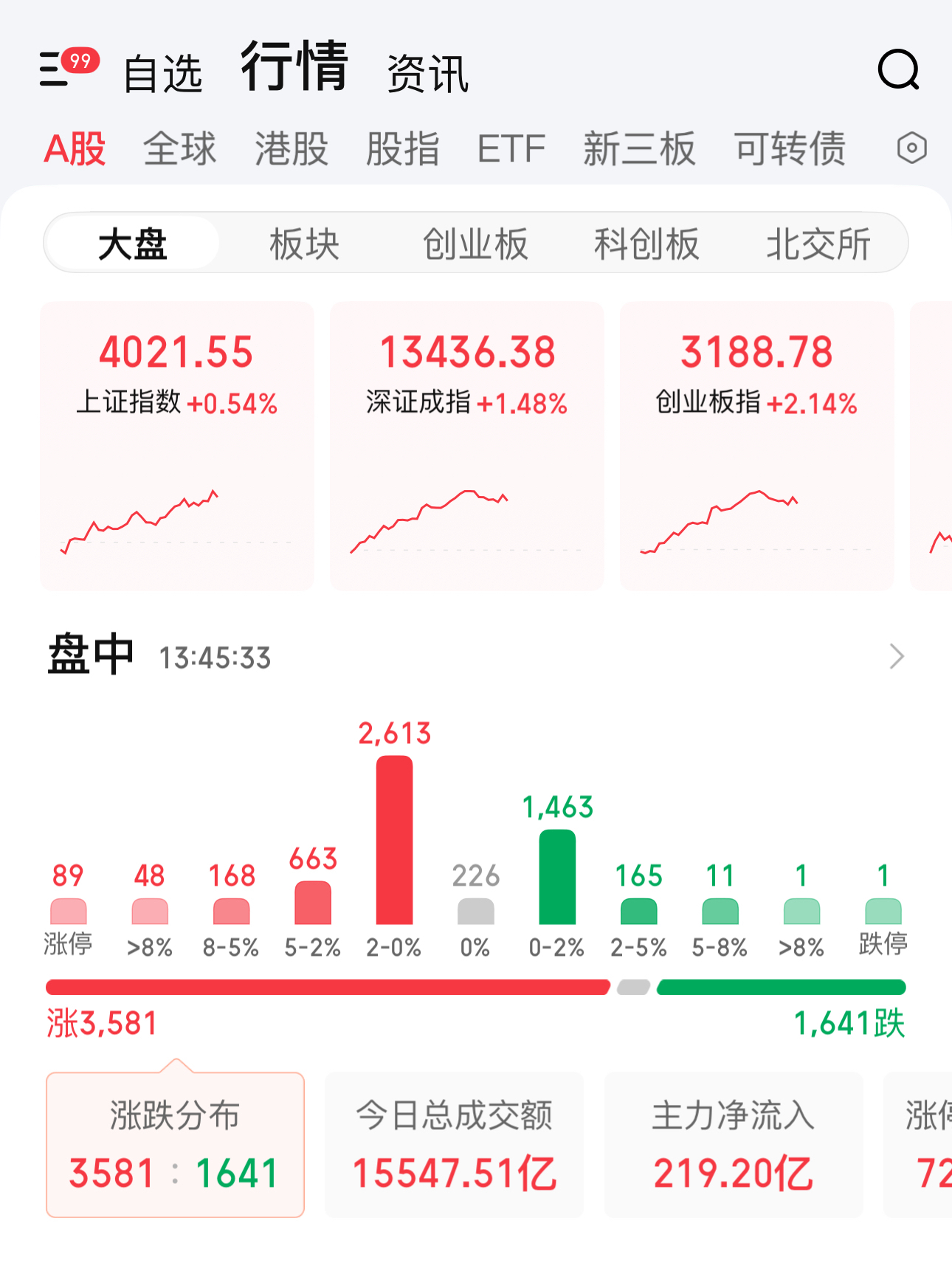Open the 深证成指 index card
The image size is (952, 1285).
466,446
